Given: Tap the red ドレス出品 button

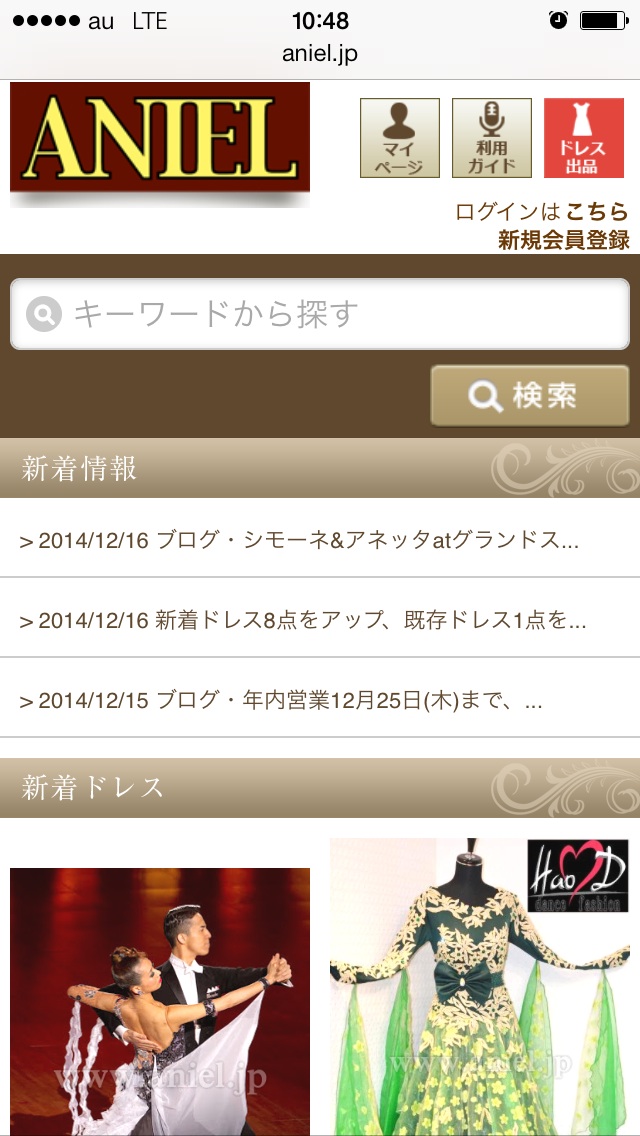Looking at the screenshot, I should tap(583, 138).
